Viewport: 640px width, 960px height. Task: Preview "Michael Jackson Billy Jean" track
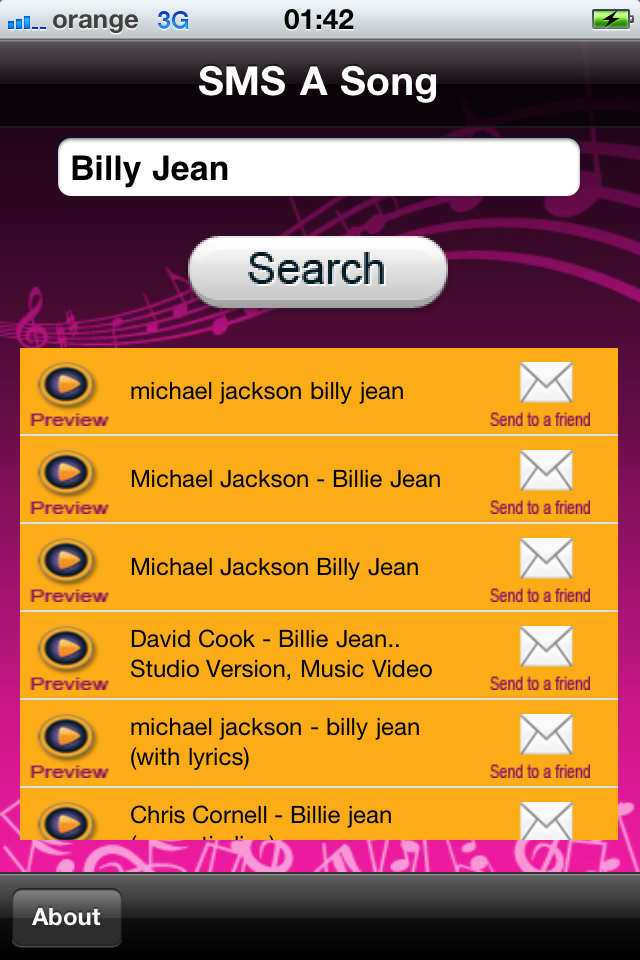point(68,568)
